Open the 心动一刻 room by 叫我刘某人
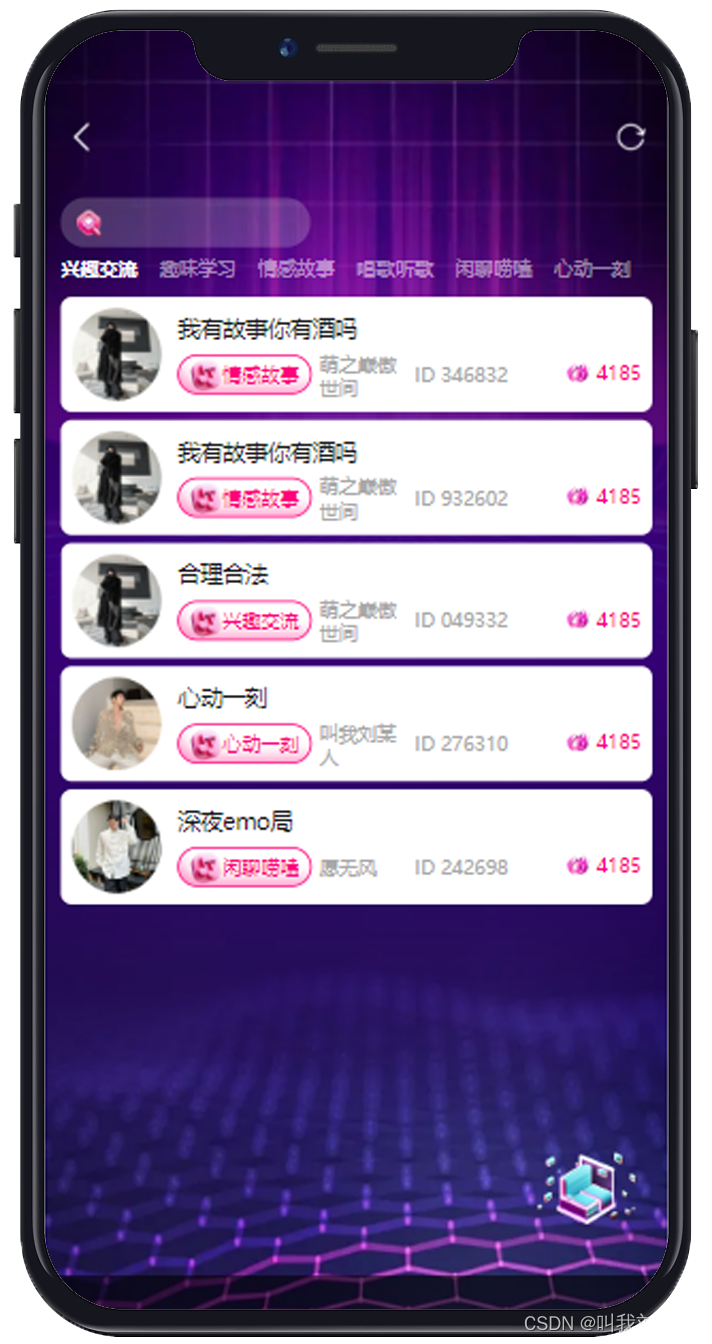The image size is (712, 1344). (356, 723)
